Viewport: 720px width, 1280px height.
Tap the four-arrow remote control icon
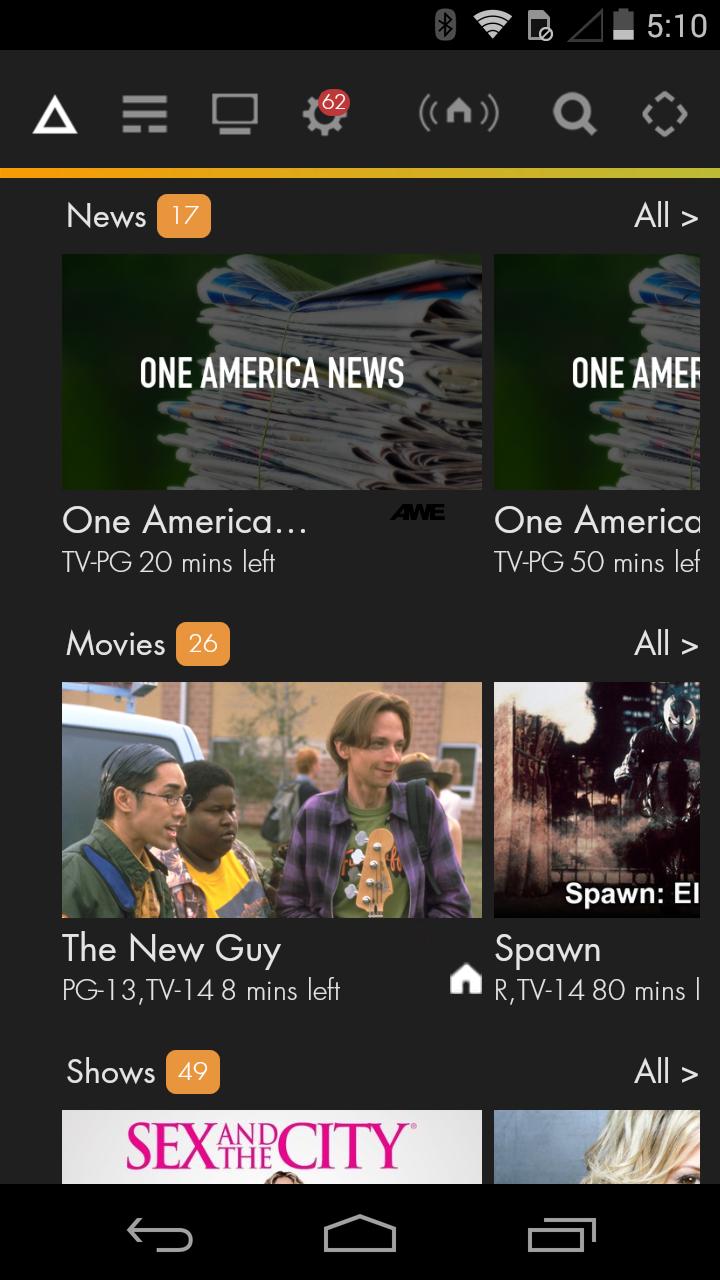pos(664,115)
